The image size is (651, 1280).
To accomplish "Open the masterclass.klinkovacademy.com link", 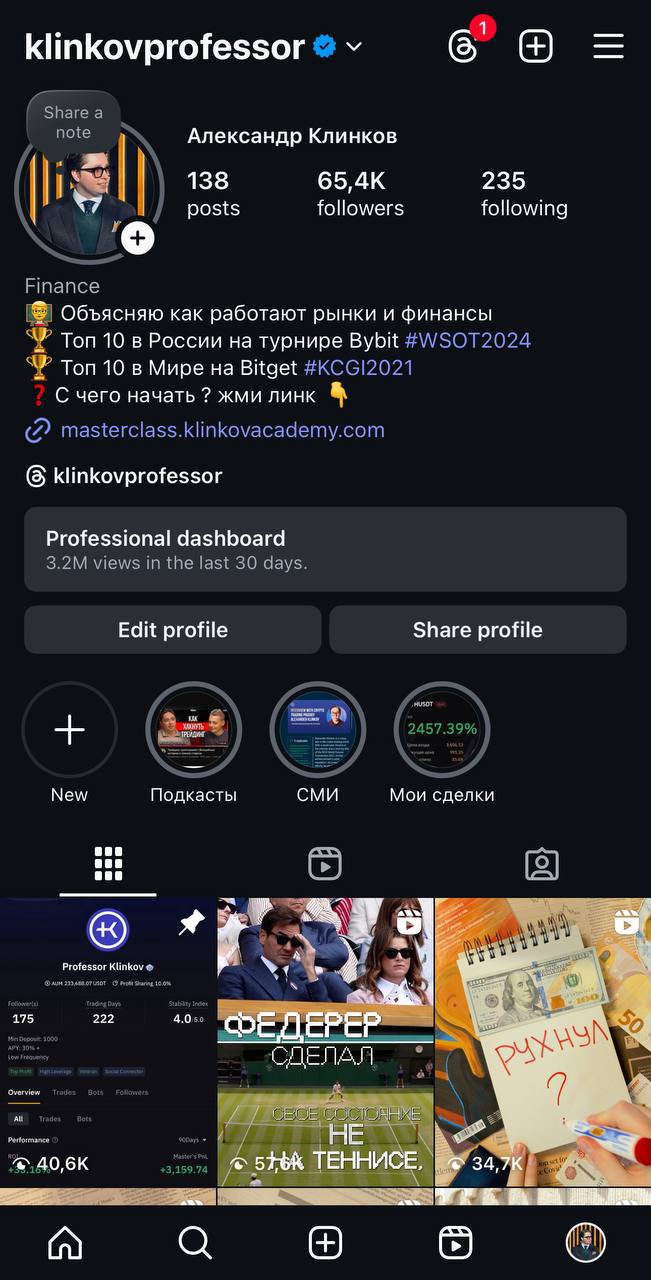I will pyautogui.click(x=222, y=430).
